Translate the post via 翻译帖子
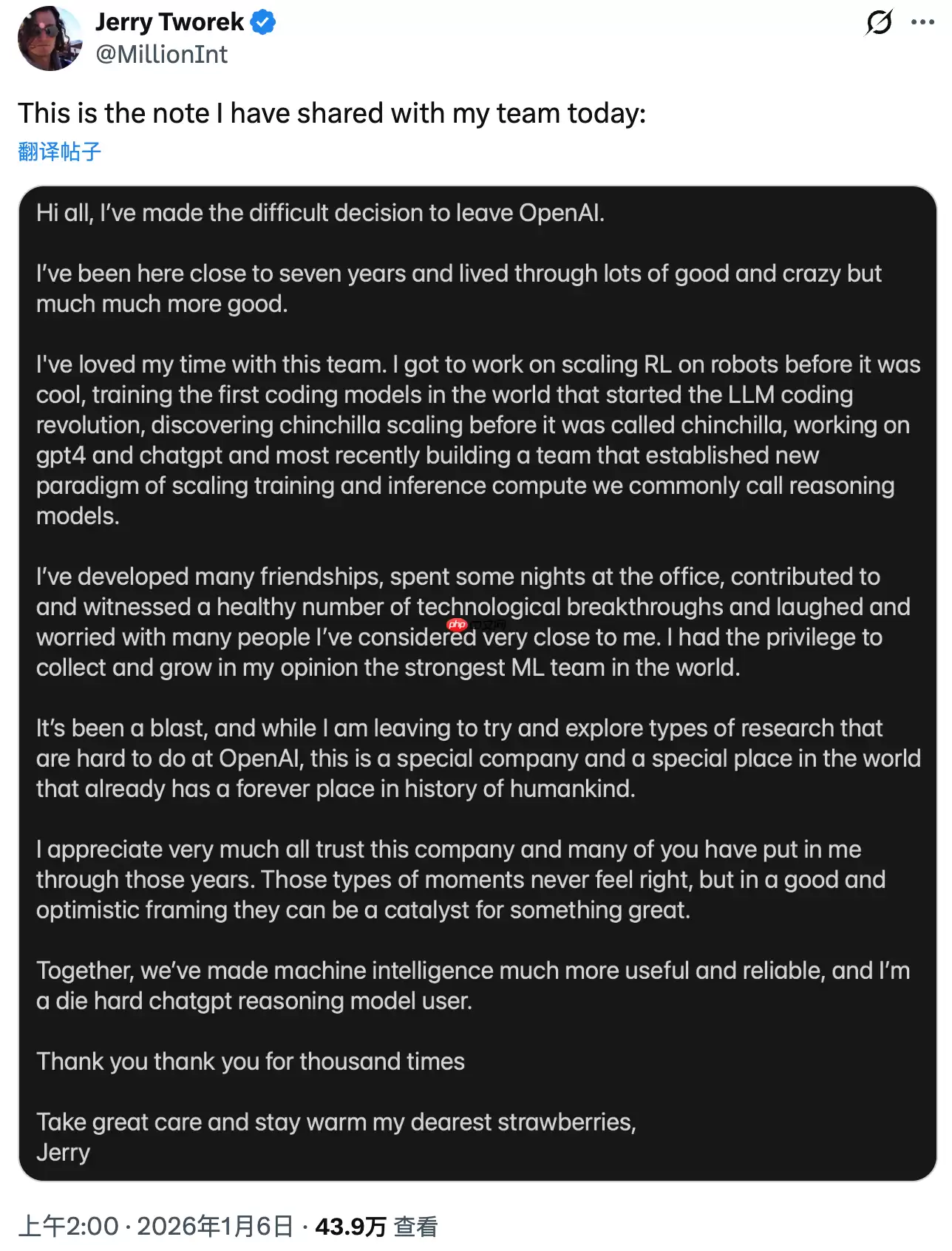This screenshot has width=952, height=1251. pos(59,152)
